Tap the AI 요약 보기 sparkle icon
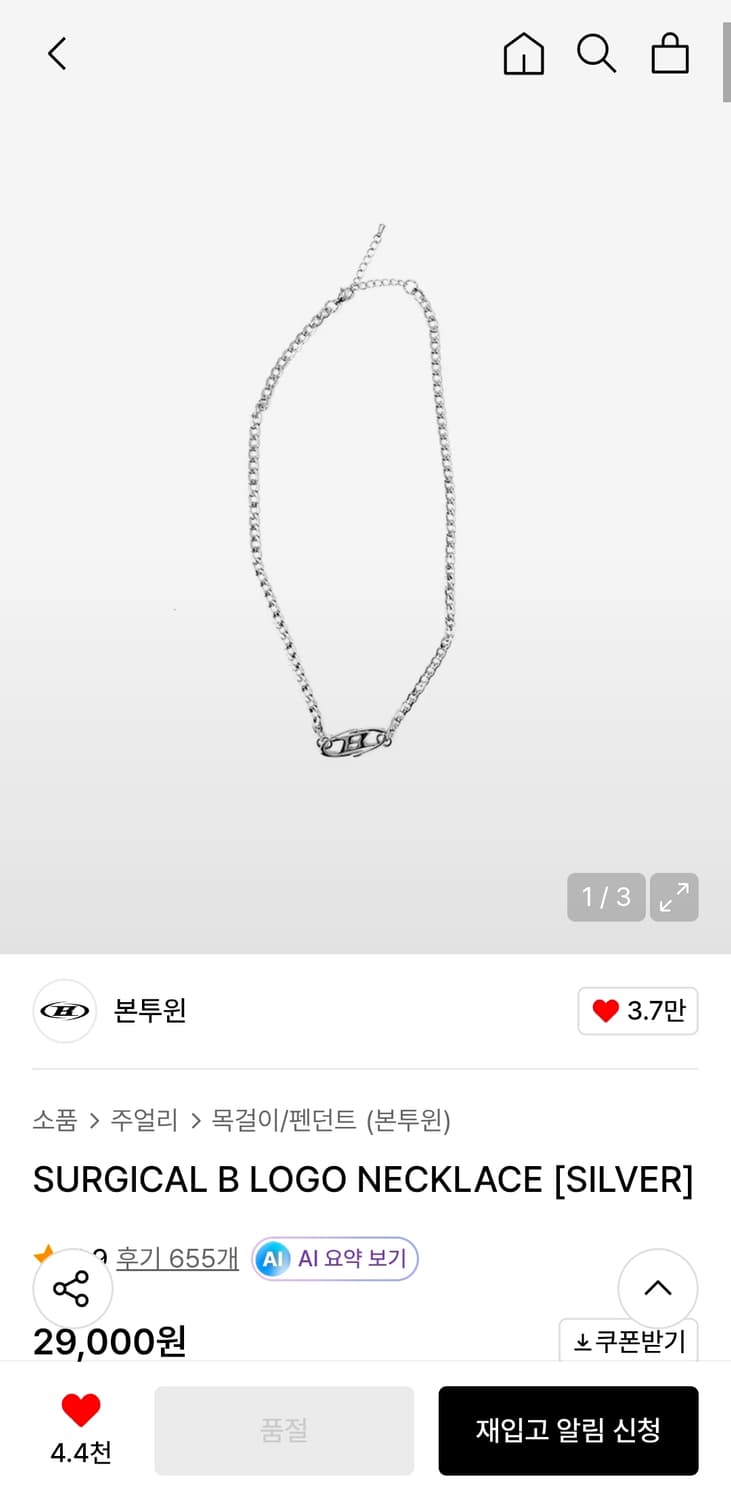 point(271,1258)
